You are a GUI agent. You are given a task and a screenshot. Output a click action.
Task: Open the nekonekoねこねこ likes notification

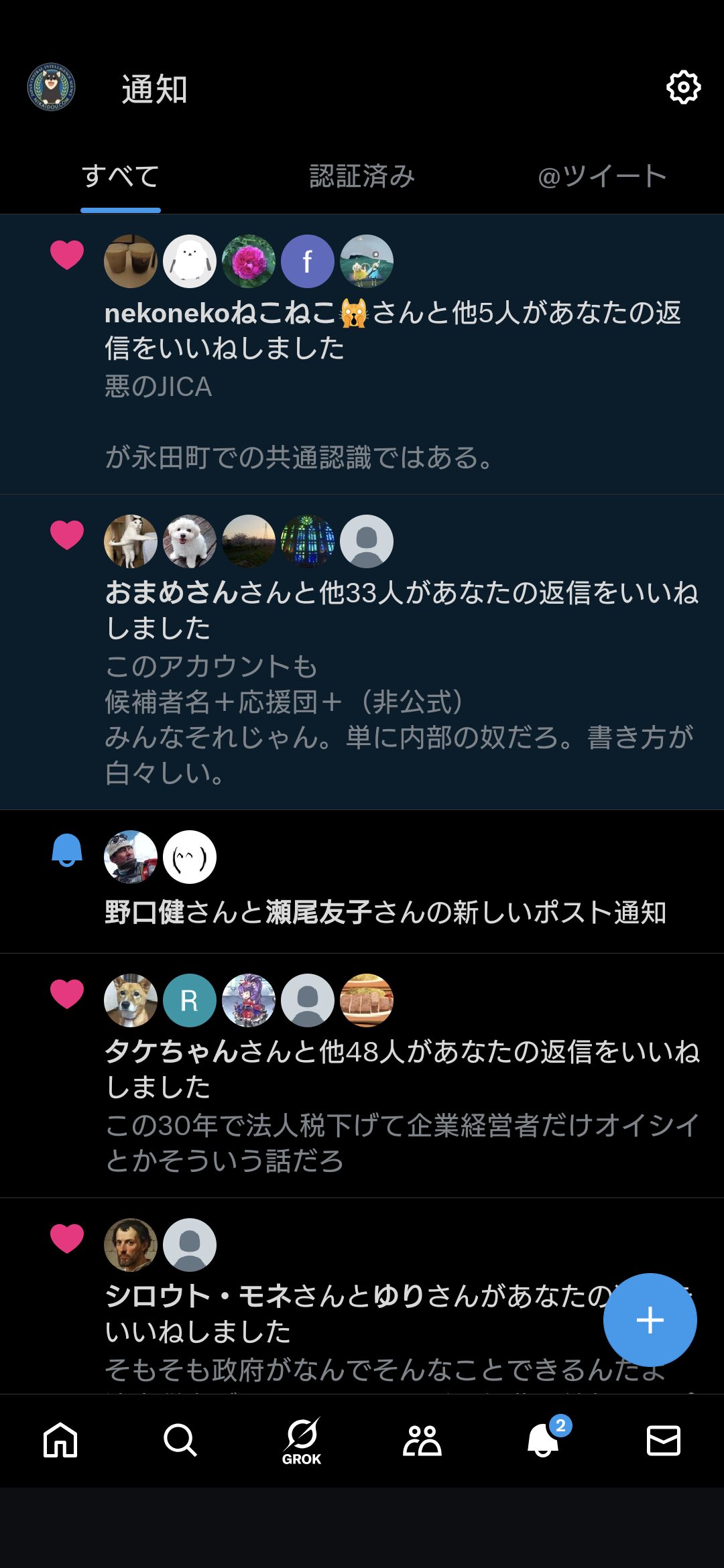(362, 354)
